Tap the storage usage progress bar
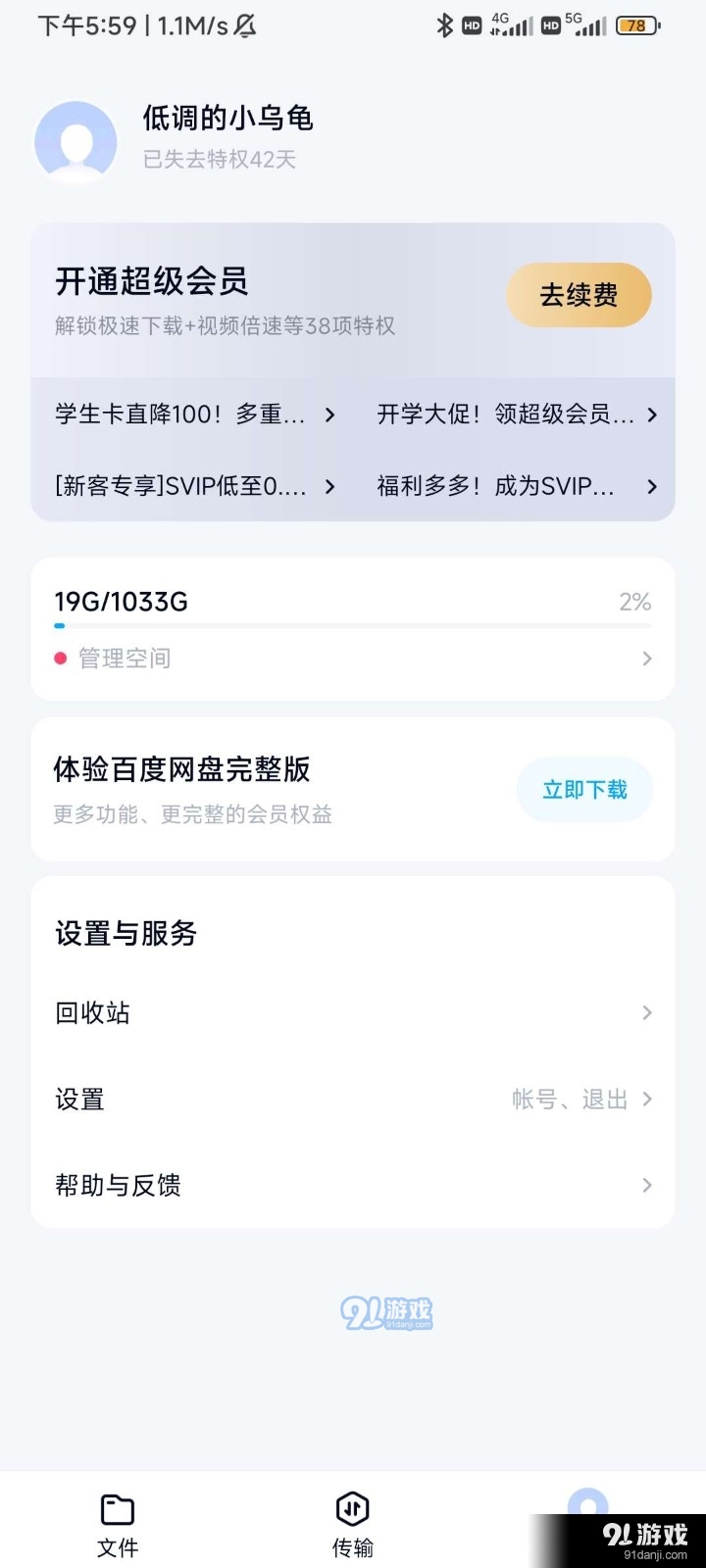This screenshot has height=1568, width=706. click(x=353, y=625)
